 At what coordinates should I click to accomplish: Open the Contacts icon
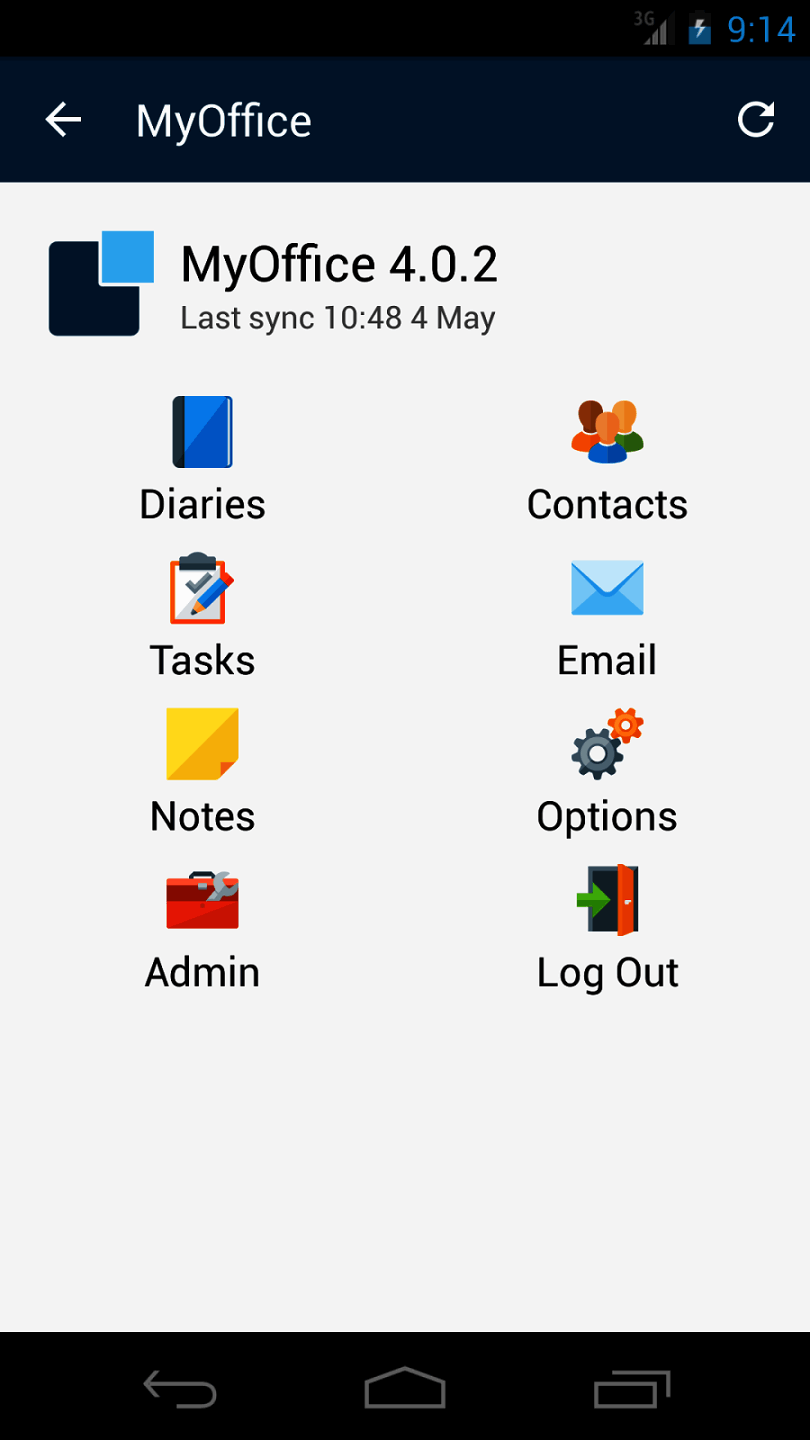click(x=607, y=432)
